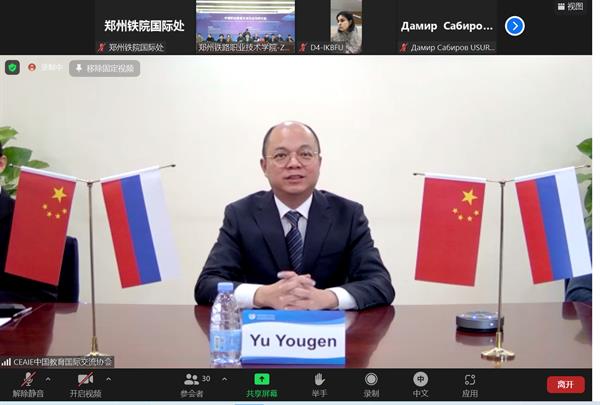
Task: Start recording with 录制 button
Action: (x=371, y=384)
